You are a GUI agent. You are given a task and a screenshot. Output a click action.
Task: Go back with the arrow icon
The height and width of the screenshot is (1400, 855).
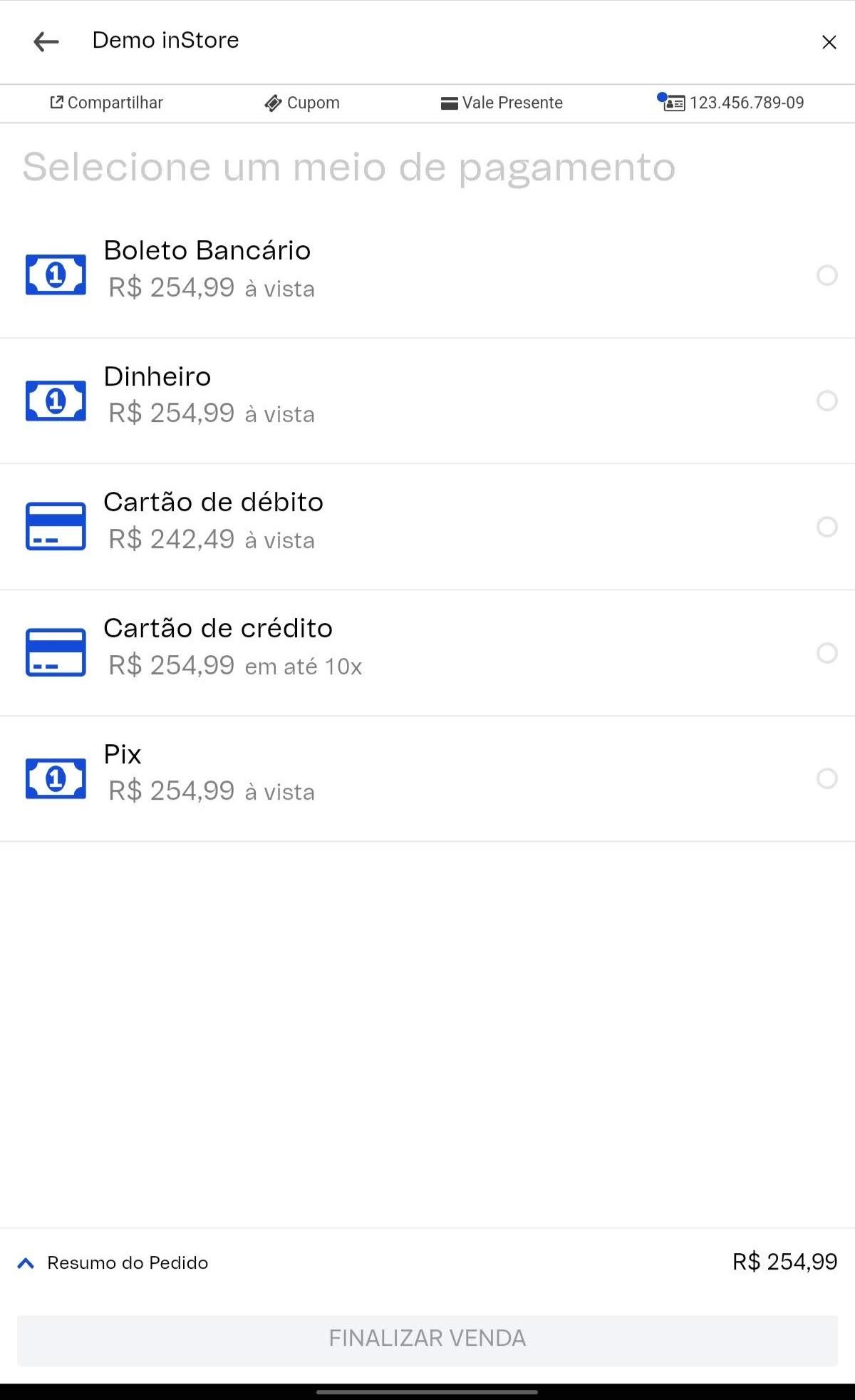pos(46,41)
